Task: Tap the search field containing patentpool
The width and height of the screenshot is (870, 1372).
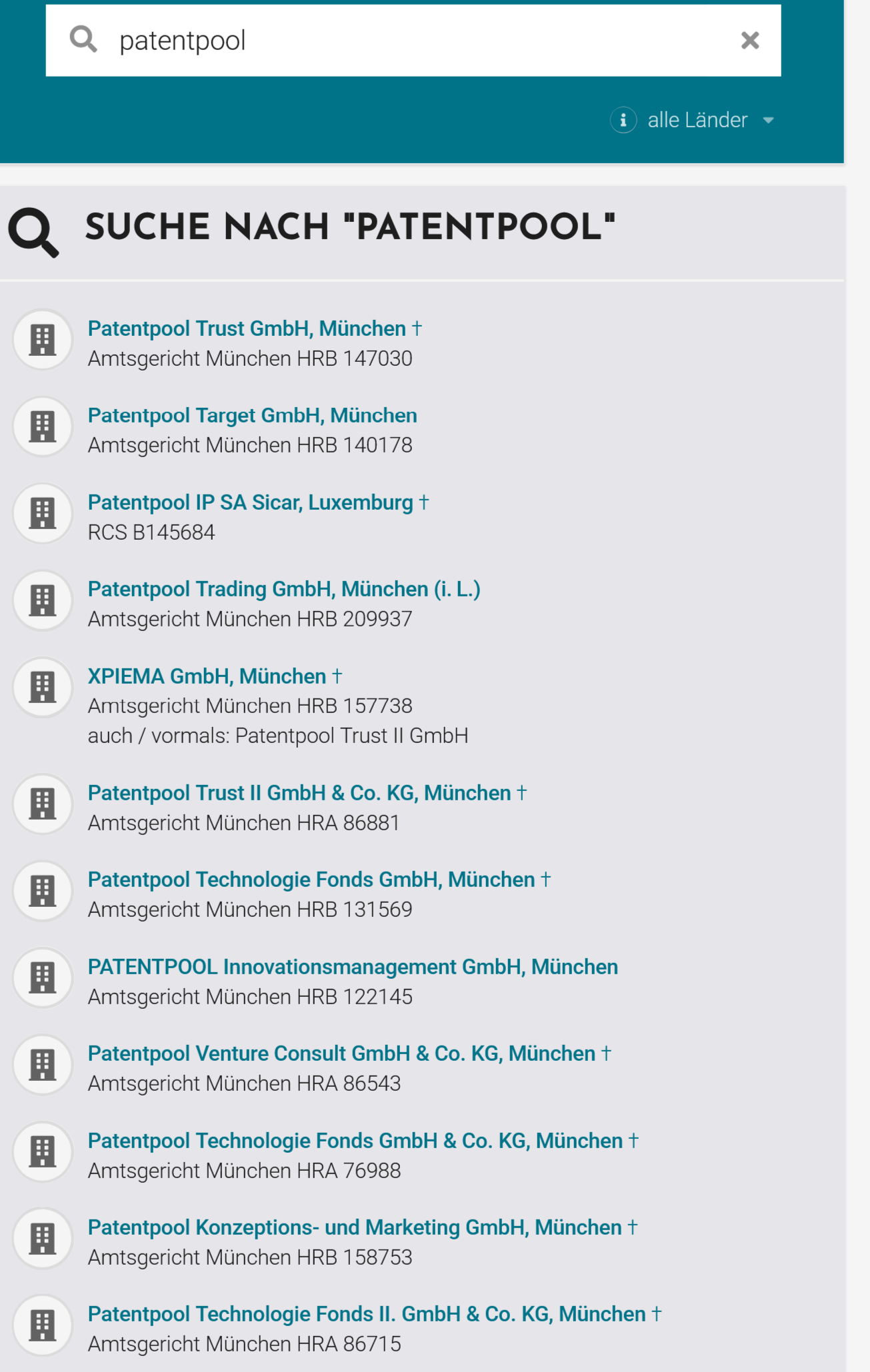Action: point(413,41)
